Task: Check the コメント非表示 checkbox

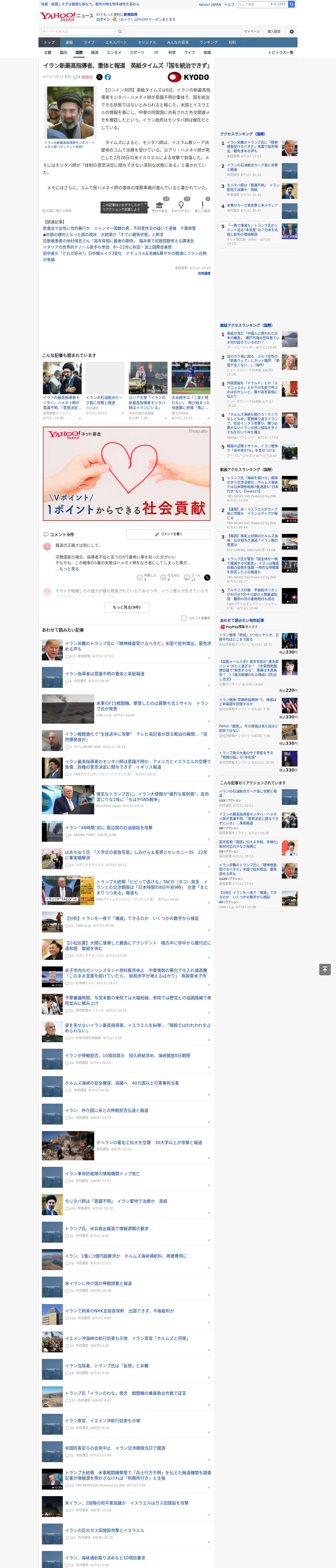Action: 183,618
